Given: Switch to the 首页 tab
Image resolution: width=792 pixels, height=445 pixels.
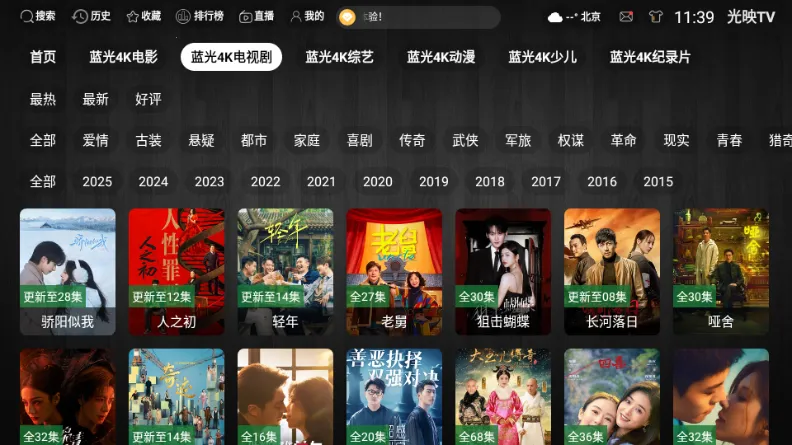Looking at the screenshot, I should pos(43,57).
